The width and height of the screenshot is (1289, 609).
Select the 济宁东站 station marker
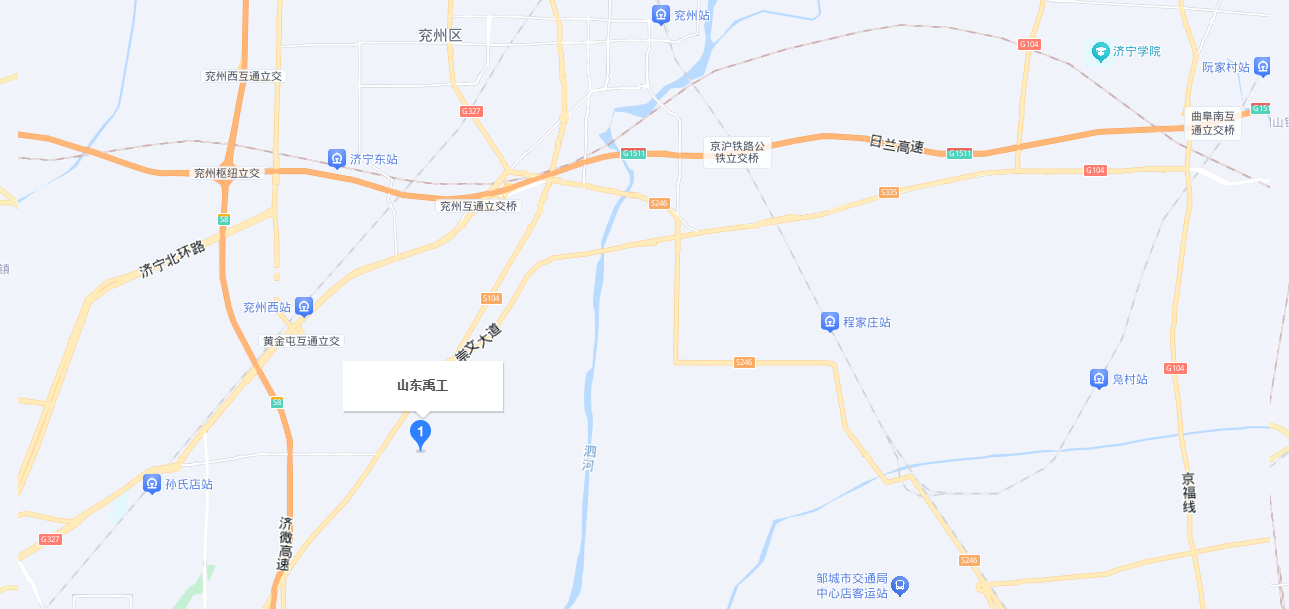337,159
